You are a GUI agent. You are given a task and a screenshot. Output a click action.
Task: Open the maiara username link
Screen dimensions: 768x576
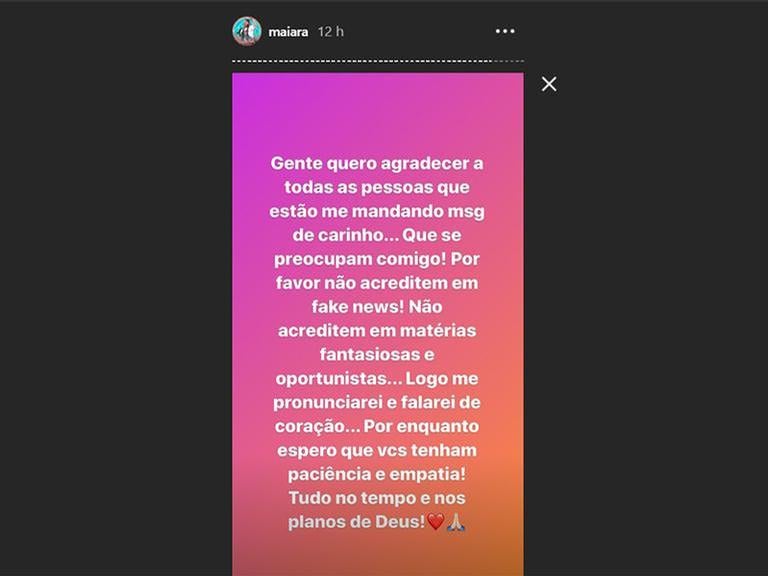pos(289,32)
